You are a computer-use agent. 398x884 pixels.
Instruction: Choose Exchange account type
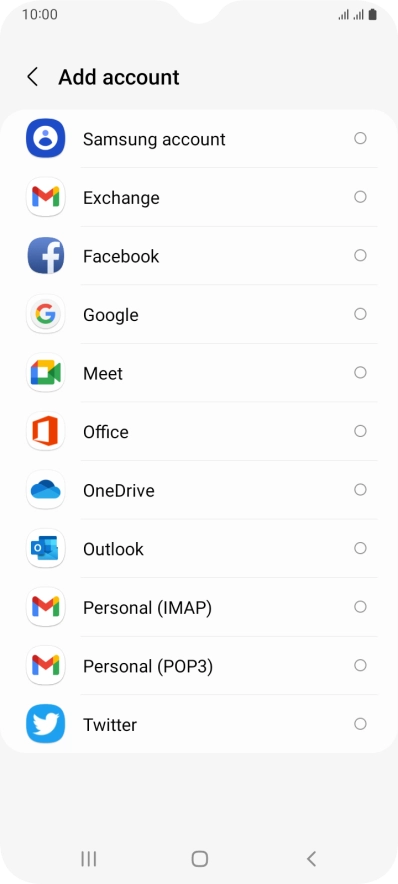click(x=199, y=197)
